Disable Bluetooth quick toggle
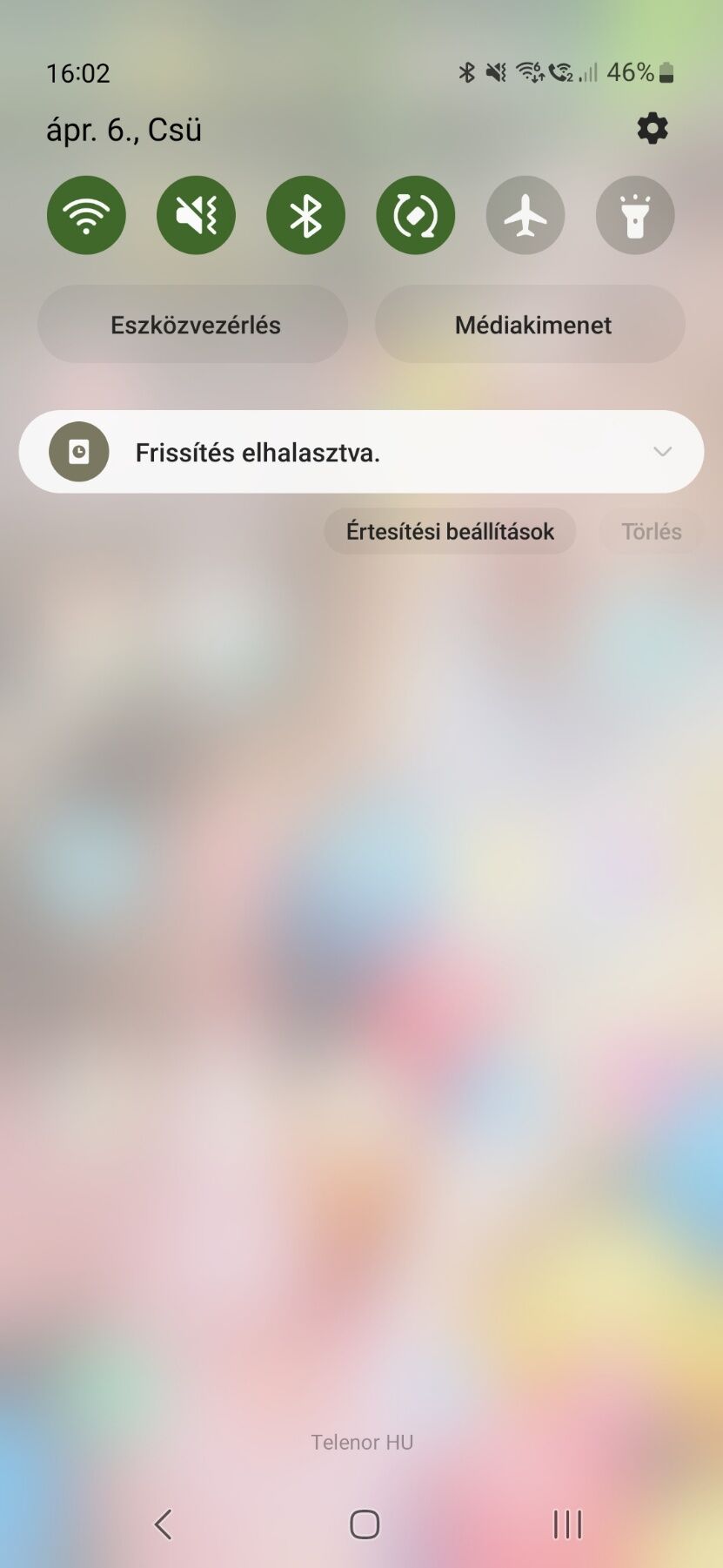This screenshot has height=1568, width=723. point(305,215)
